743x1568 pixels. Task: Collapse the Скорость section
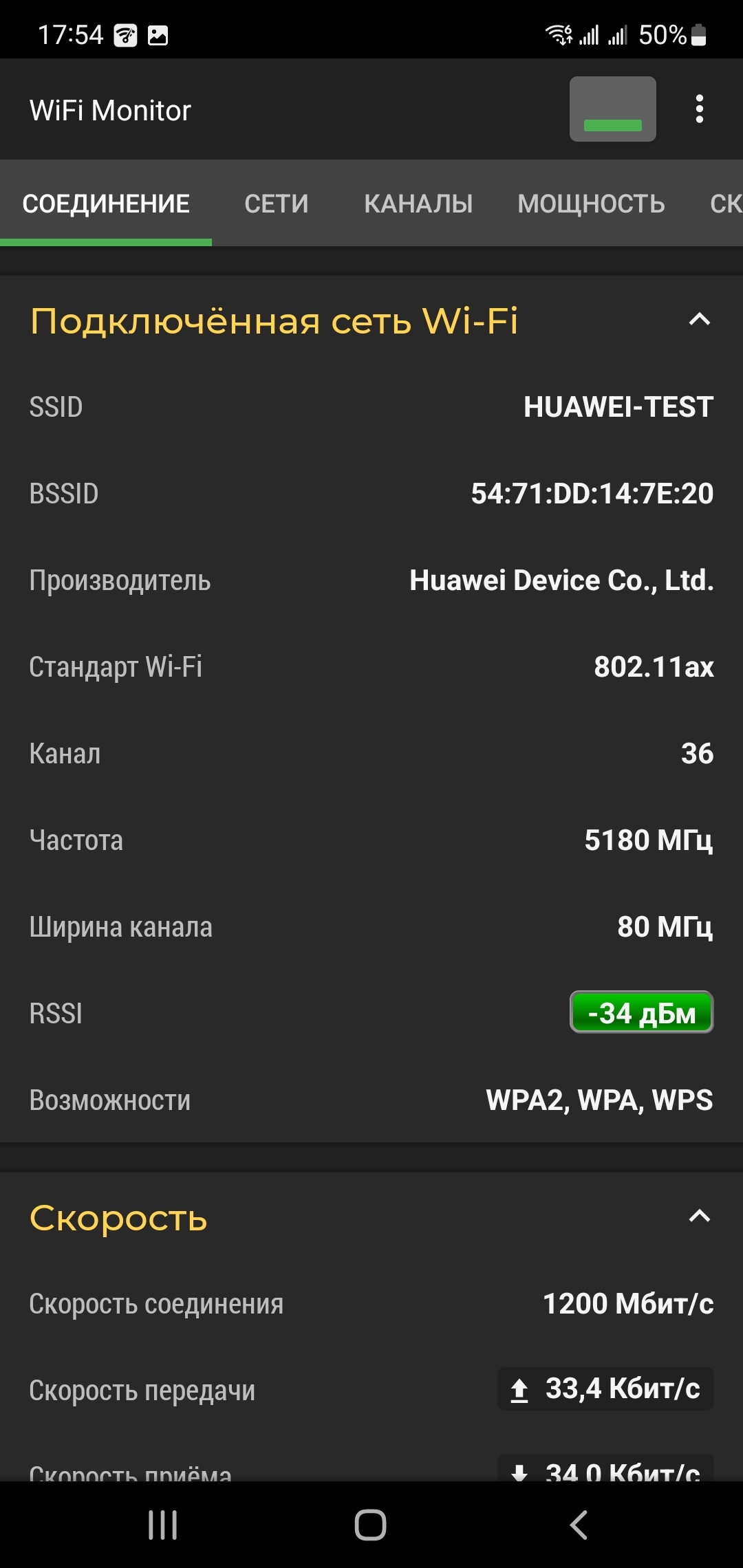click(x=699, y=1217)
